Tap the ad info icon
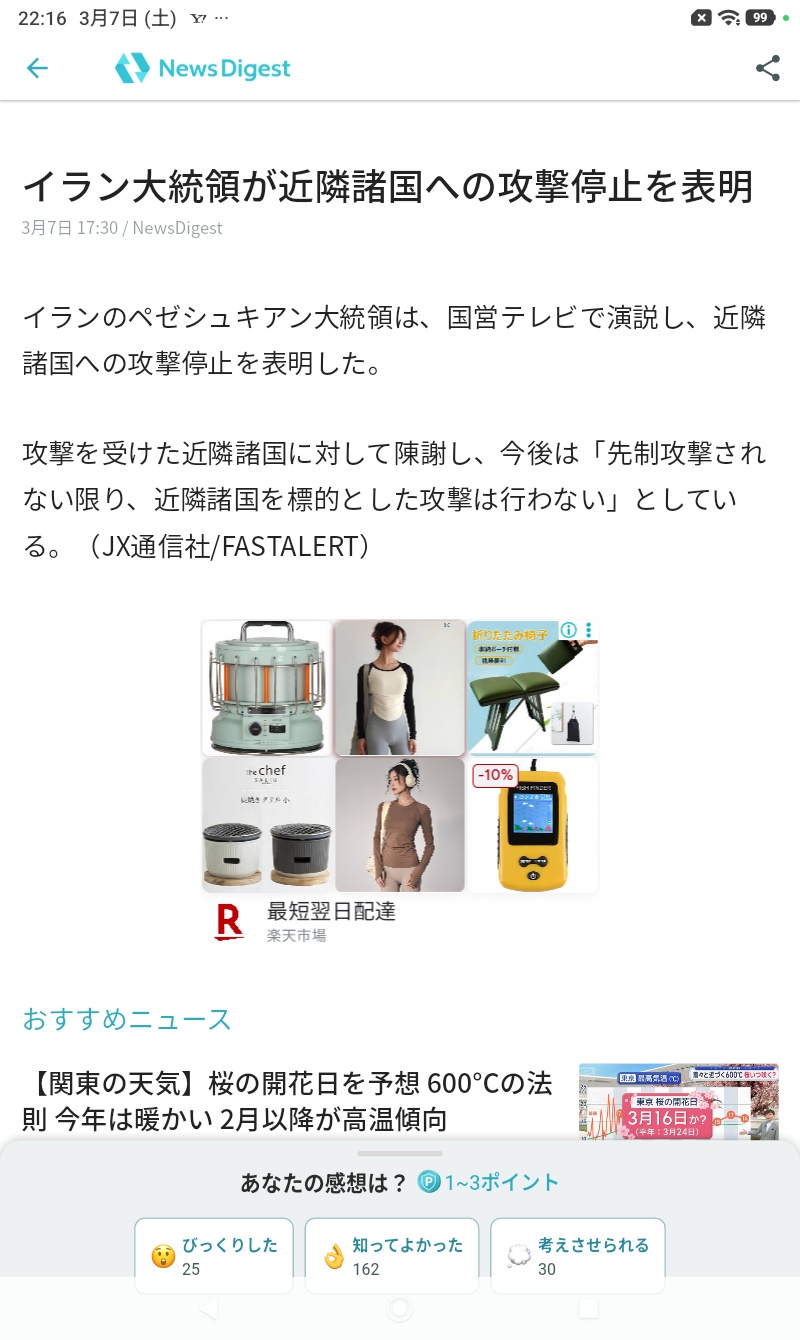800x1340 pixels. point(569,630)
